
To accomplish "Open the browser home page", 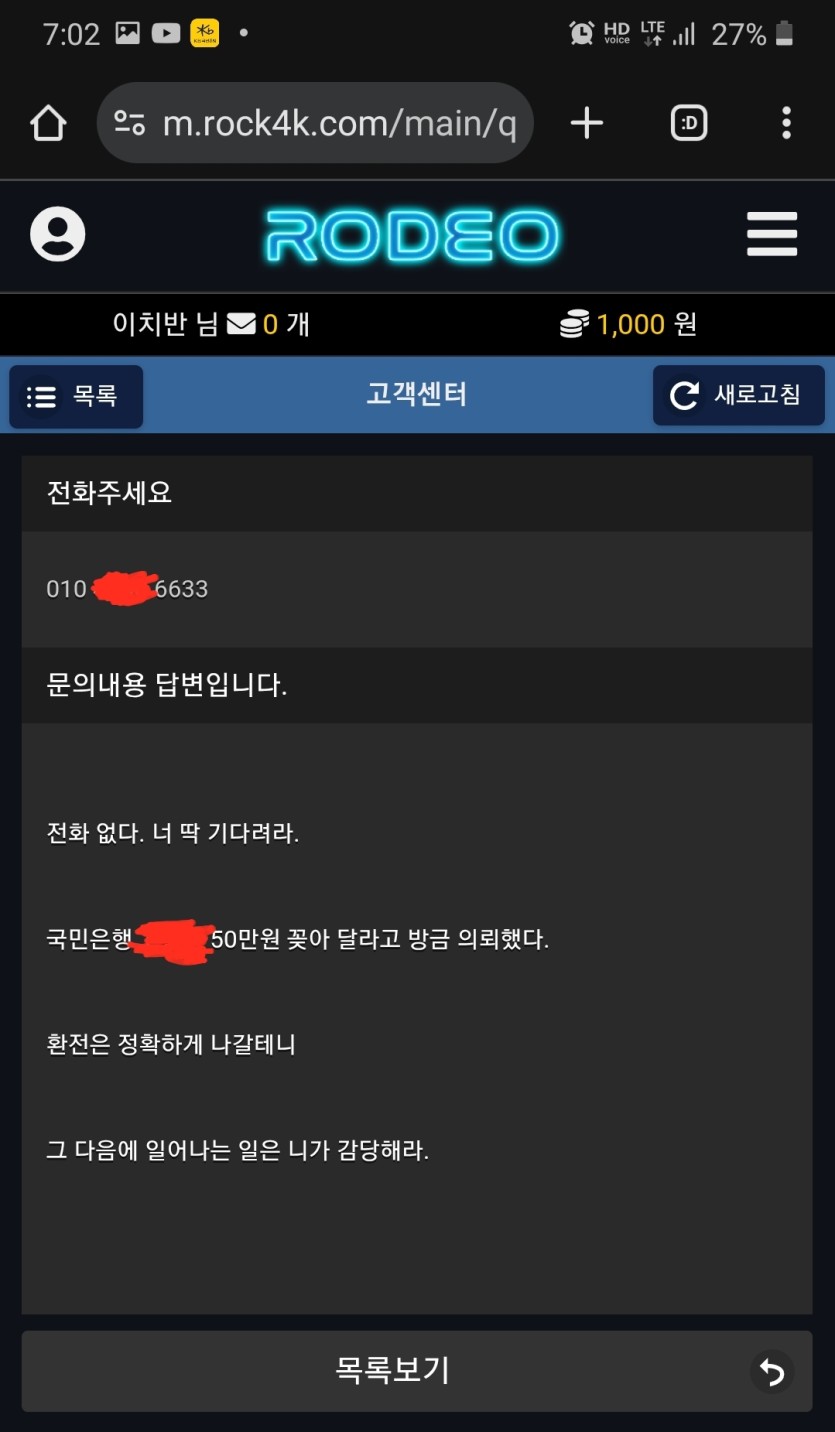I will click(48, 123).
